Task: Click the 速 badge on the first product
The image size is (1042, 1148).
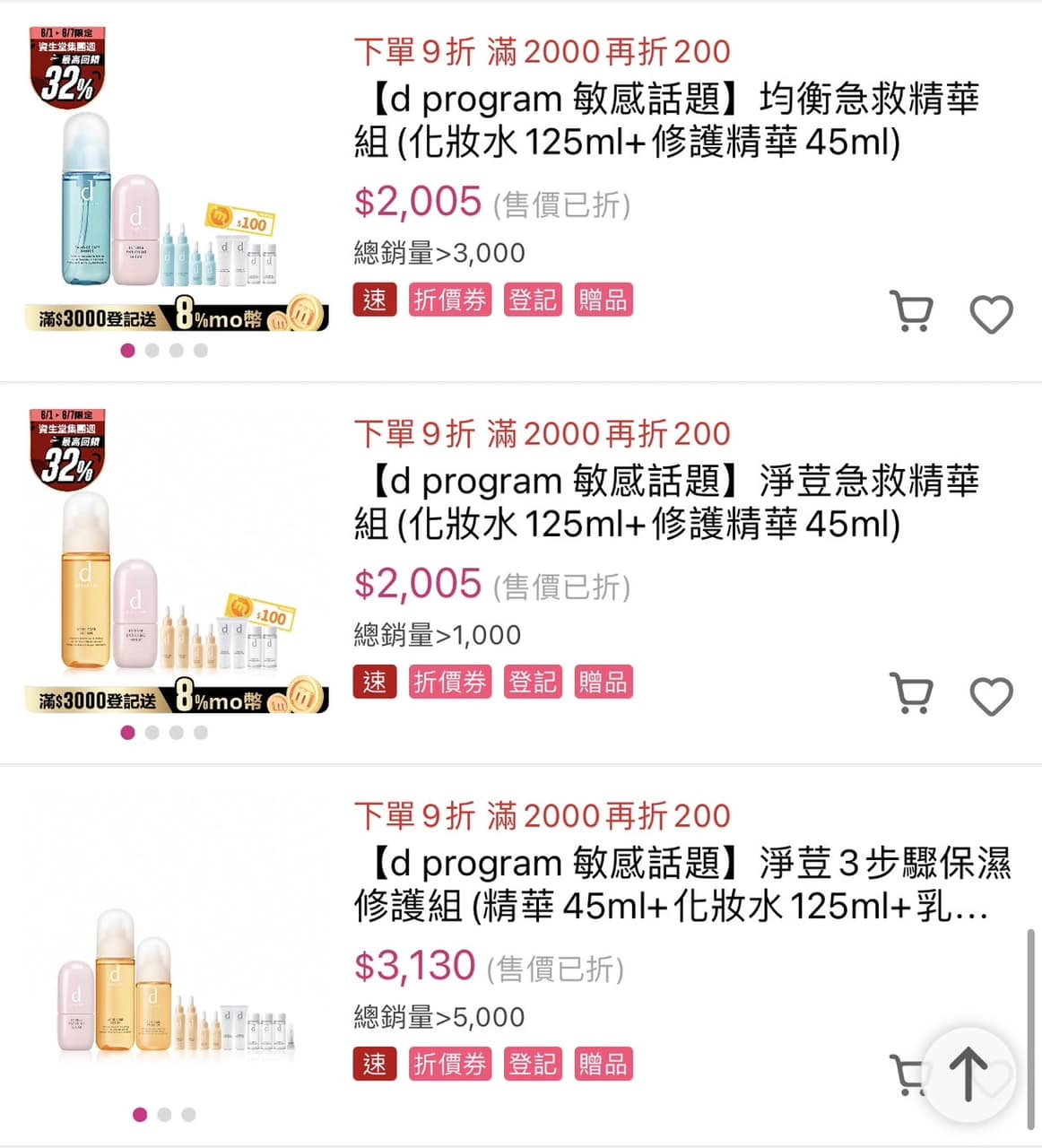Action: [x=374, y=300]
